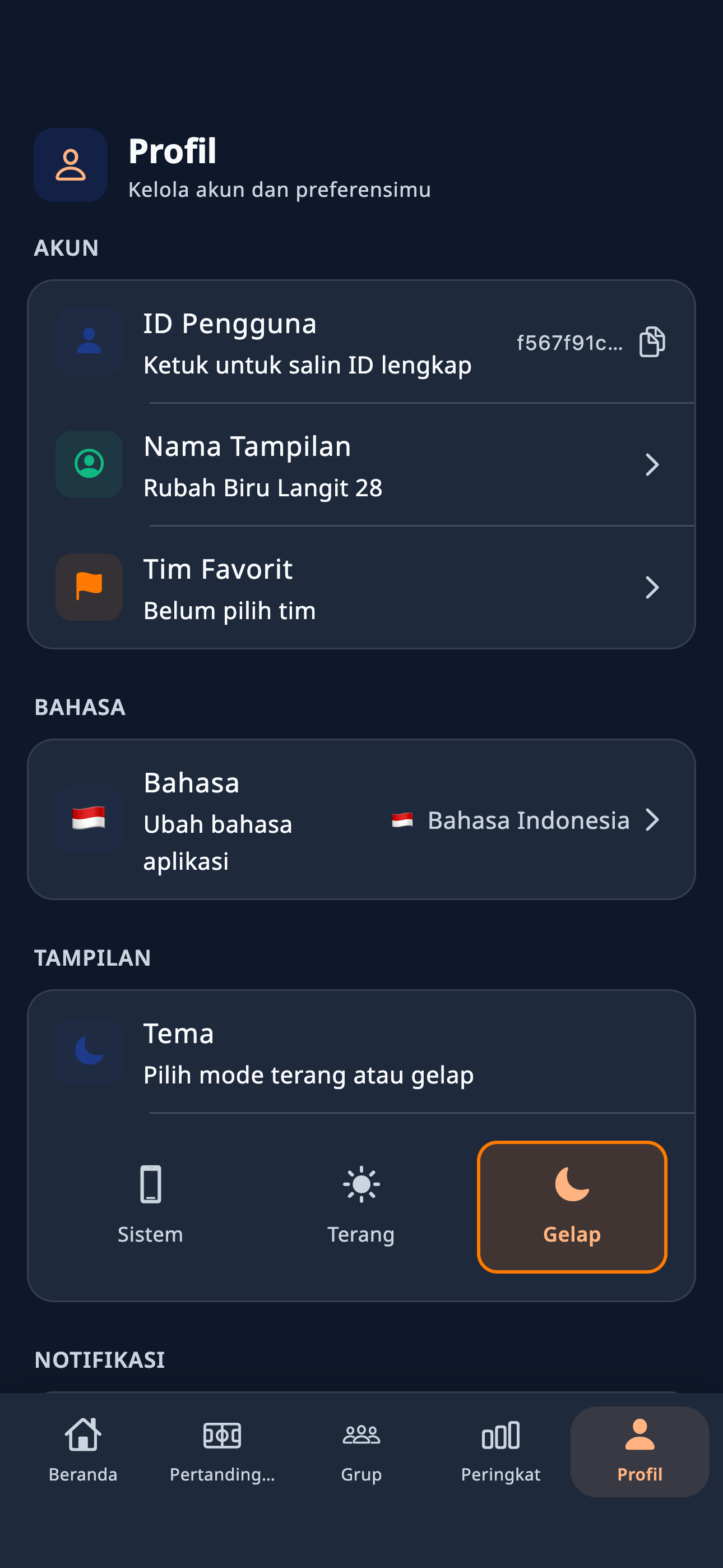Click Bahasa Indonesia to change language
Screen dimensions: 723x1568
(x=527, y=820)
